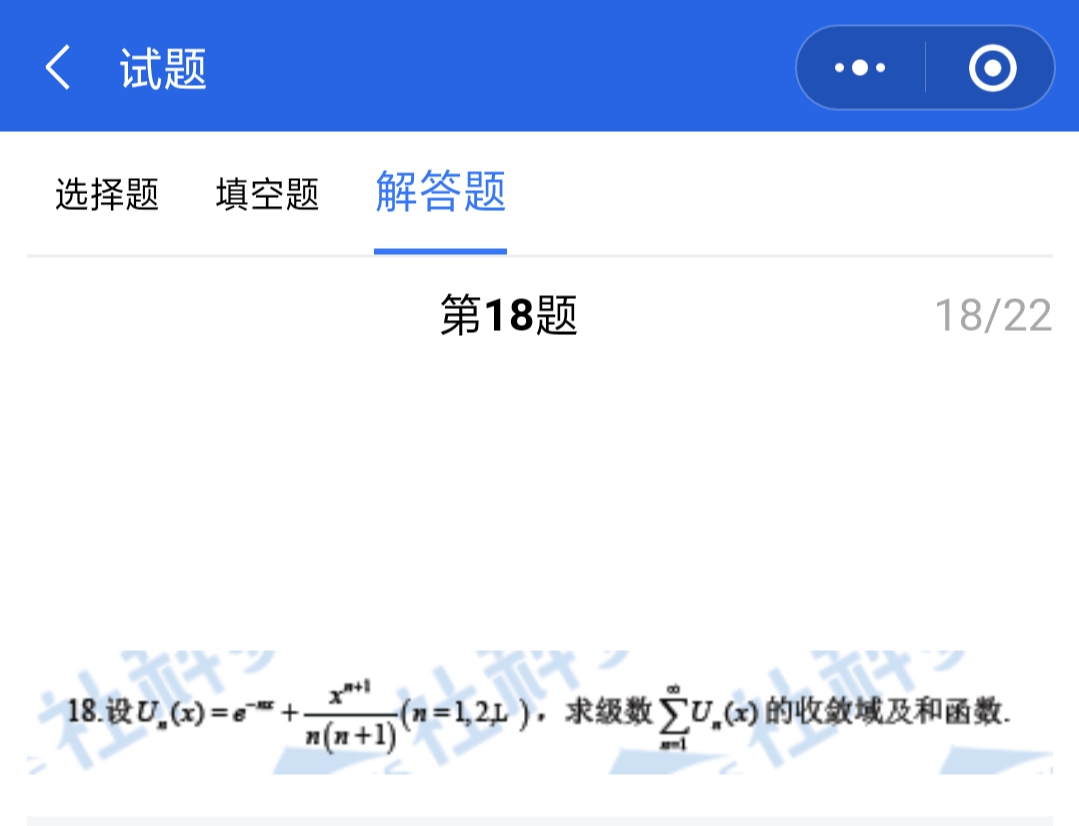This screenshot has width=1079, height=826.
Task: Open the question 18 image
Action: click(x=539, y=712)
